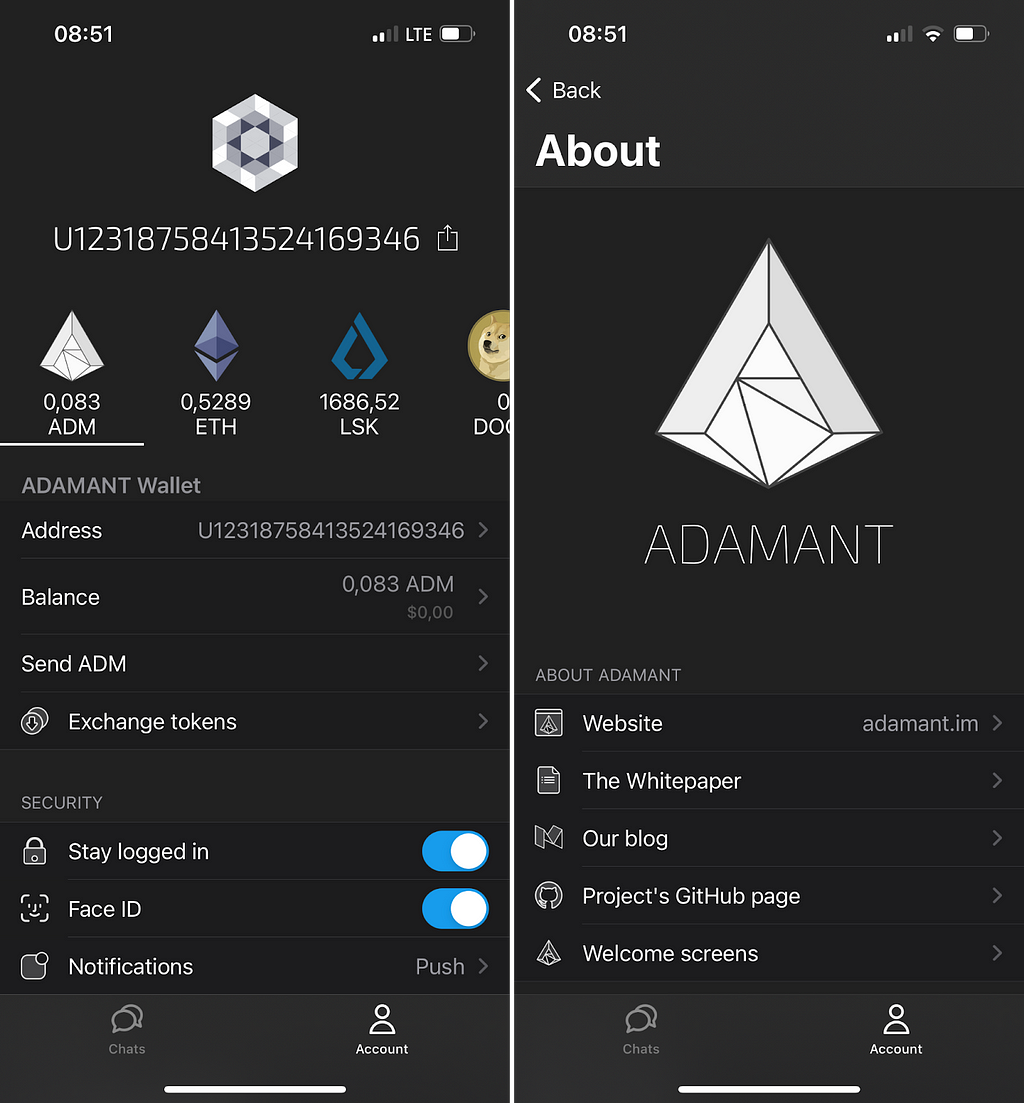
Task: Open the Address row
Action: click(255, 530)
